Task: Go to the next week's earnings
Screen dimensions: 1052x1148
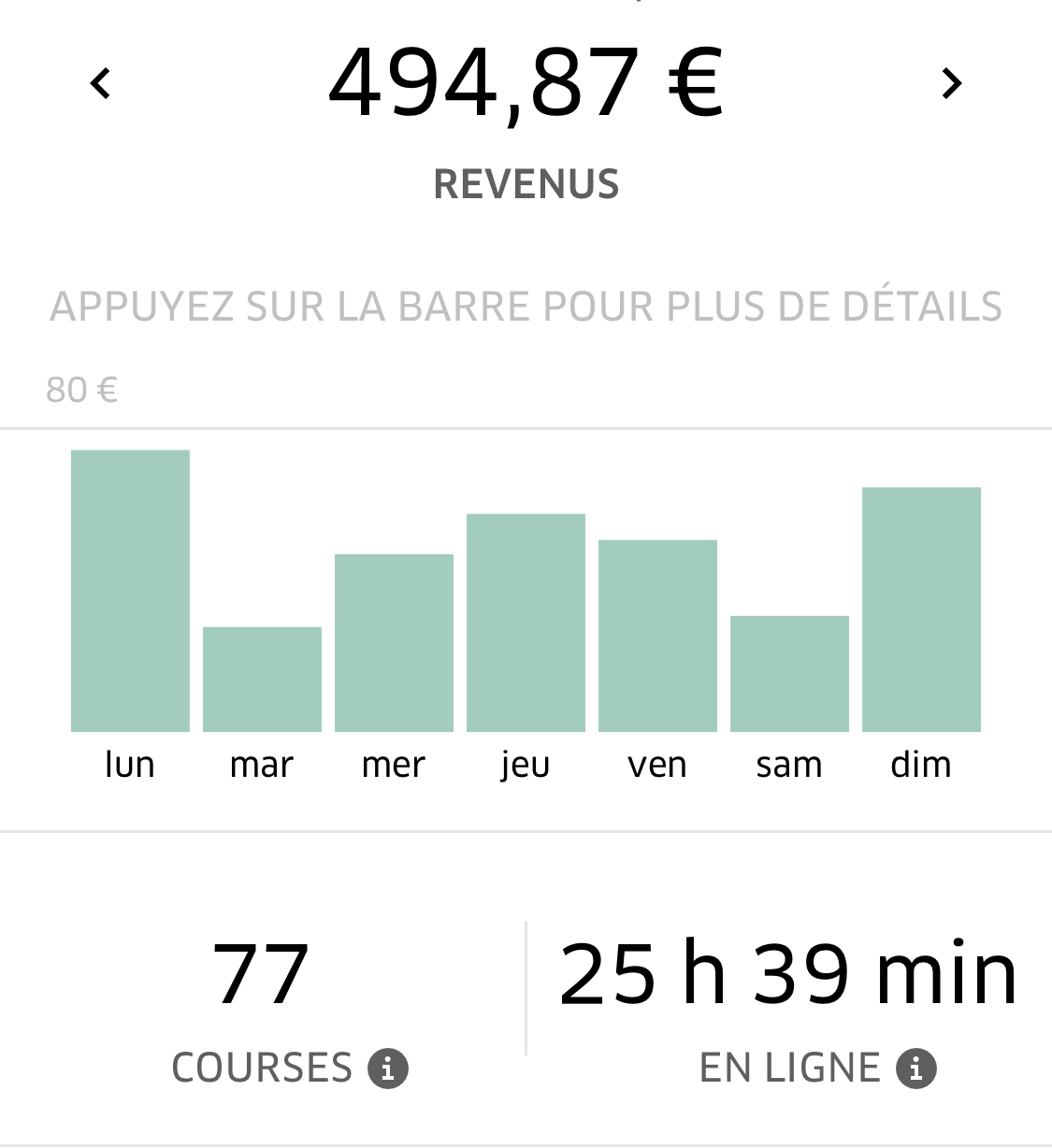Action: pyautogui.click(x=951, y=83)
